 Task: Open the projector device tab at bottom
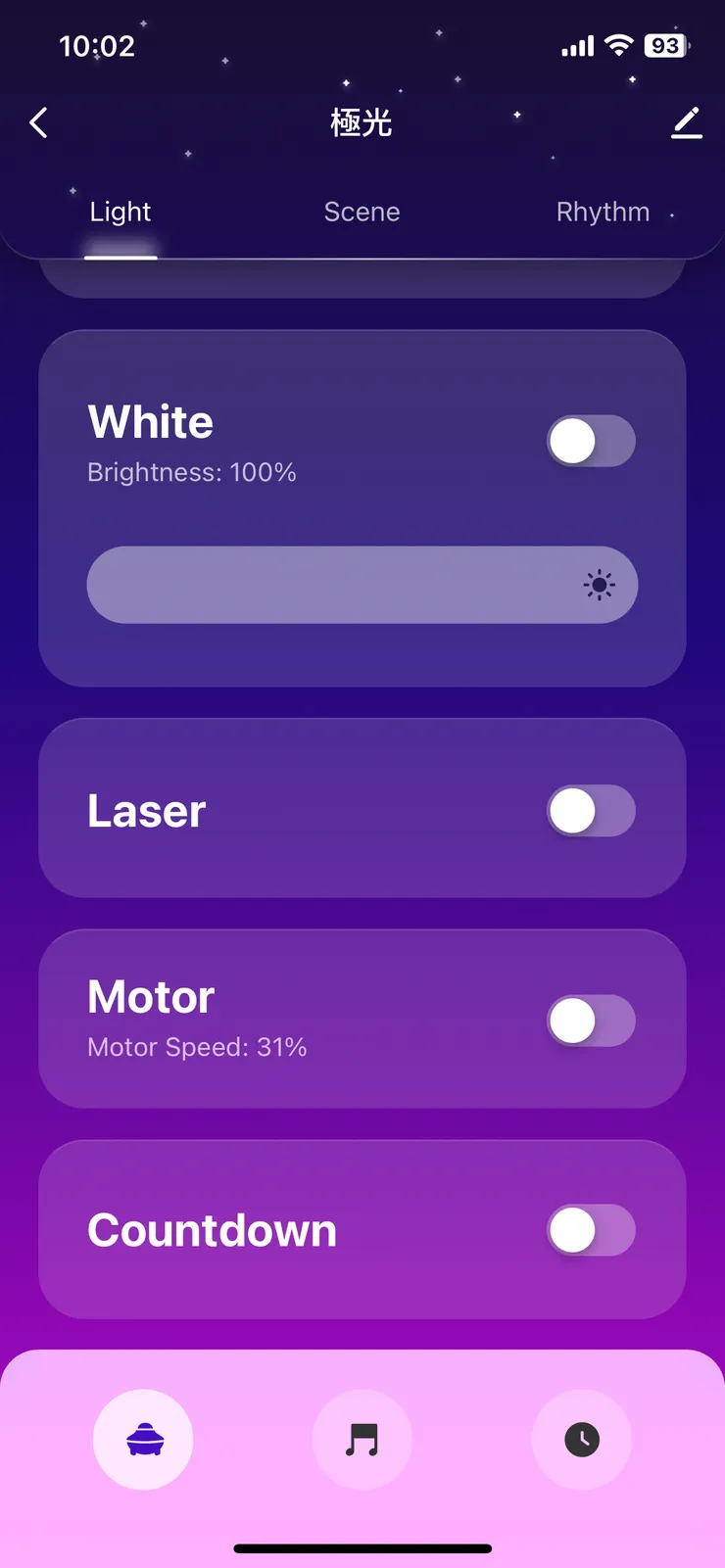[143, 1440]
